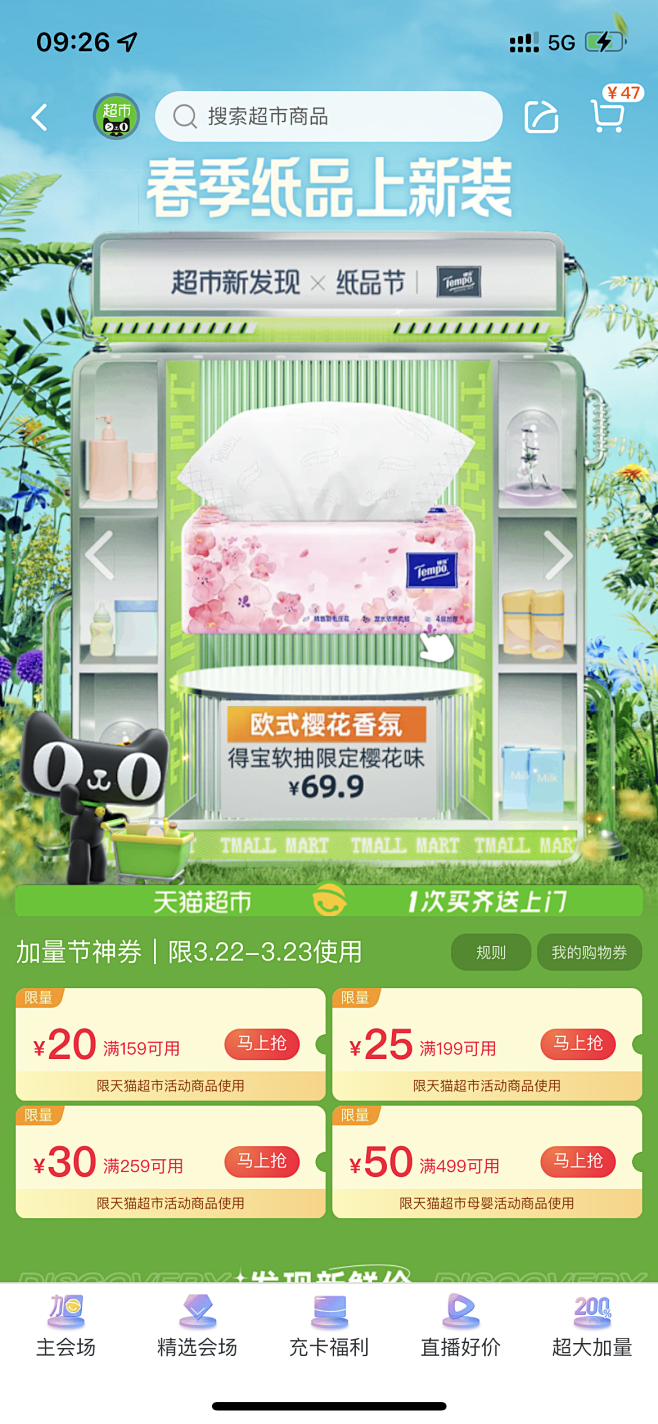Show next product with right carousel arrow
Screen dimensions: 658x1424
(557, 555)
